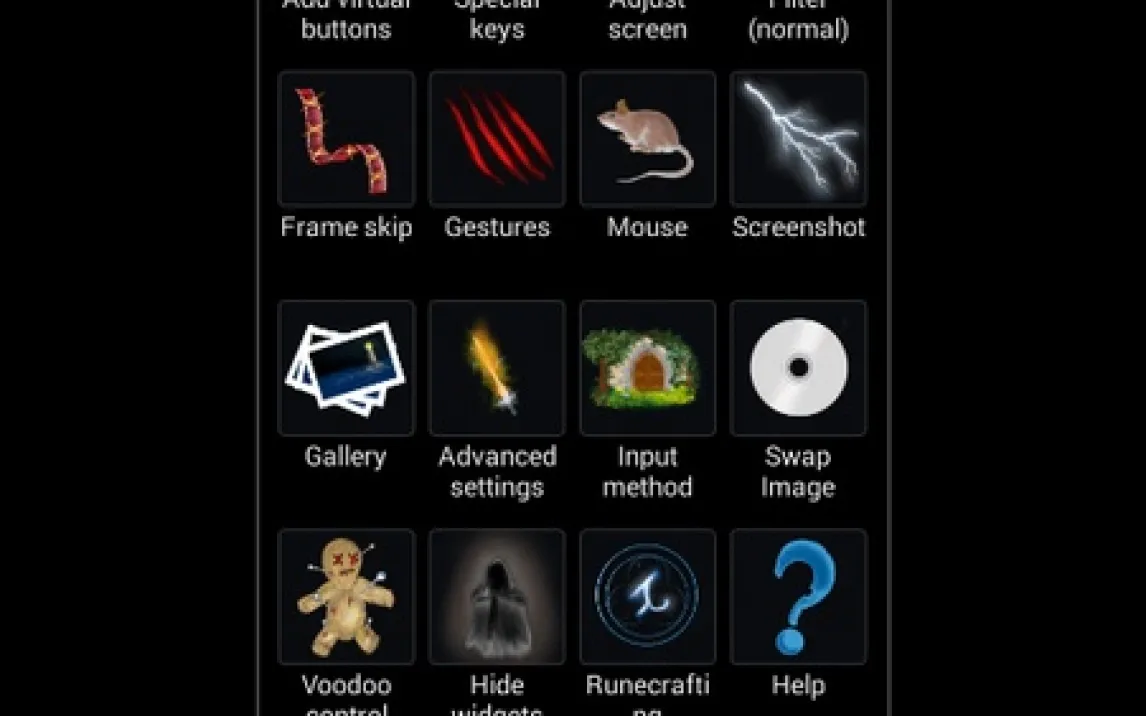1146x716 pixels.
Task: Open the Frame skip setting
Action: pyautogui.click(x=346, y=139)
